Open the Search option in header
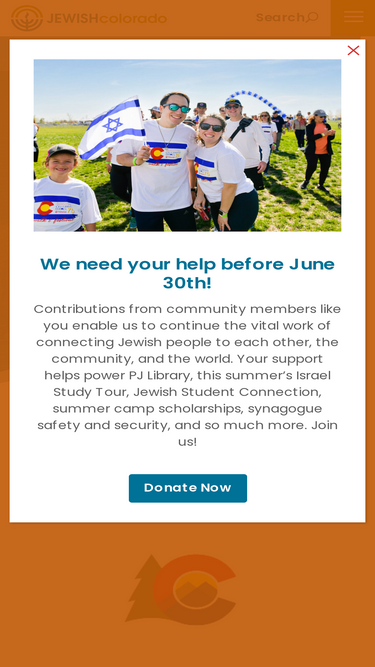The height and width of the screenshot is (667, 375). tap(287, 17)
